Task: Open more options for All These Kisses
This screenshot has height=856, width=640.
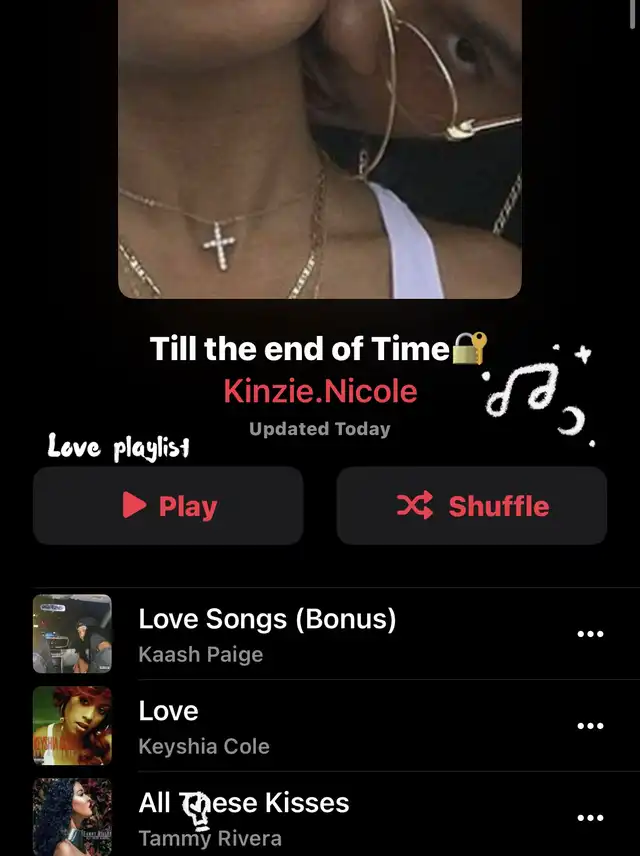Action: [x=591, y=817]
